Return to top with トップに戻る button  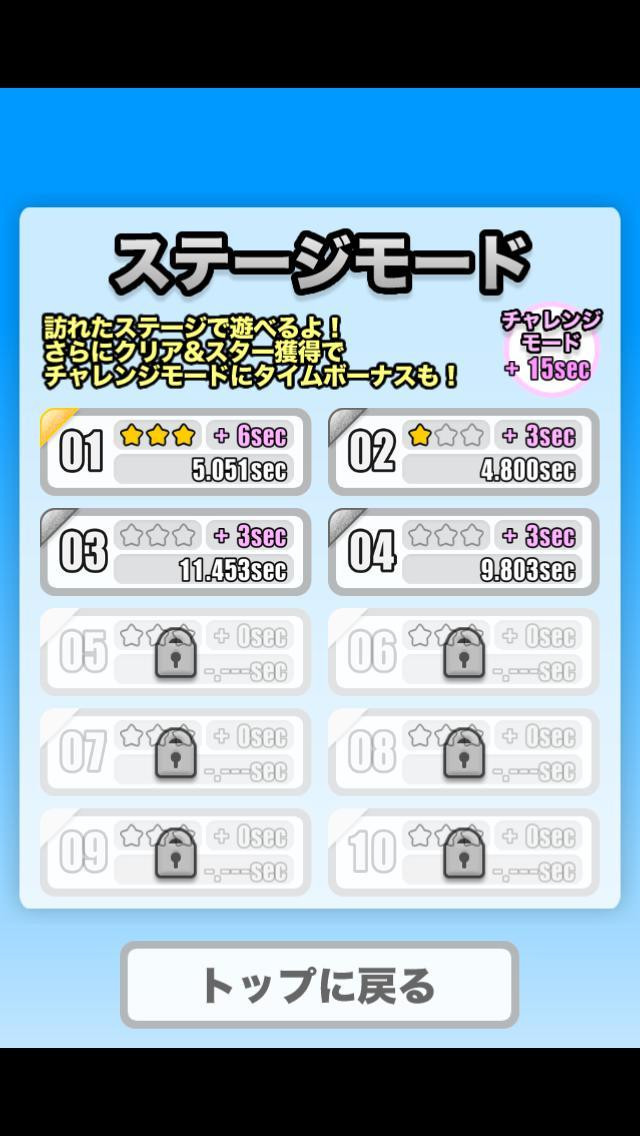[320, 985]
